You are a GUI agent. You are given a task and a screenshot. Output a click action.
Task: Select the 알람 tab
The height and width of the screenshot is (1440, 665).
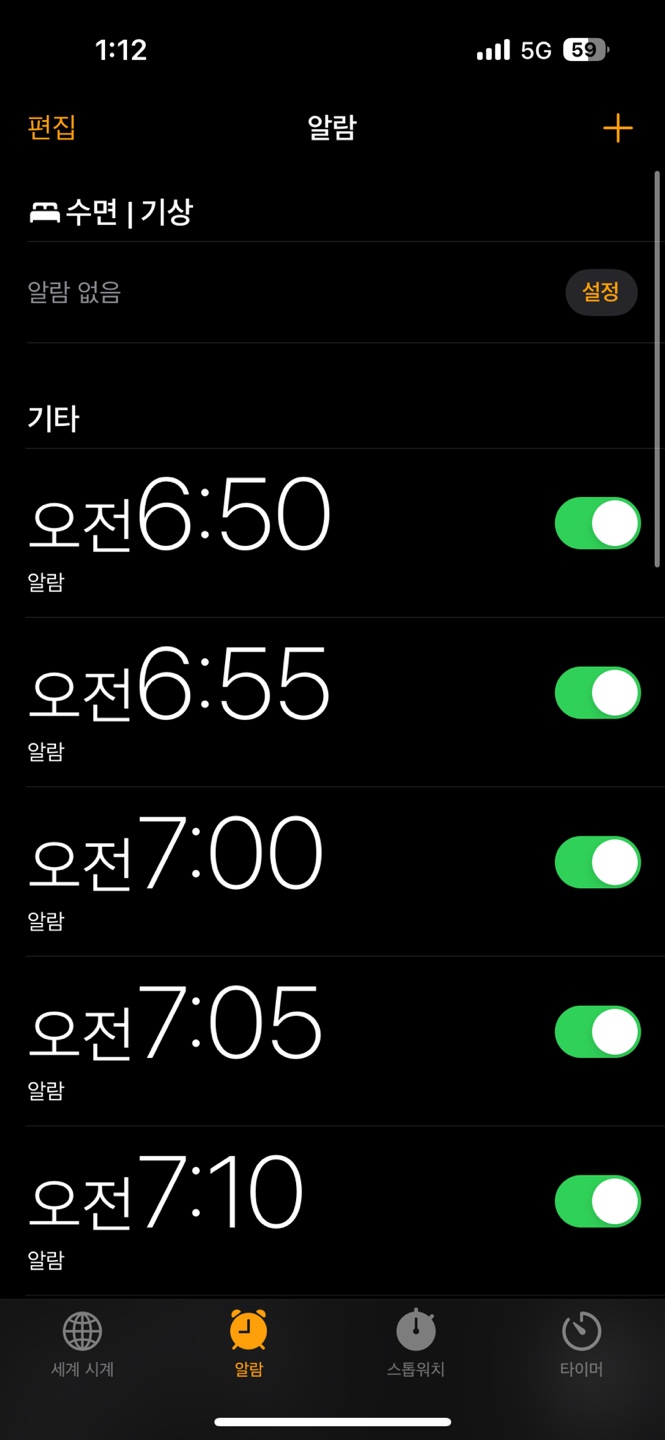coord(249,1345)
